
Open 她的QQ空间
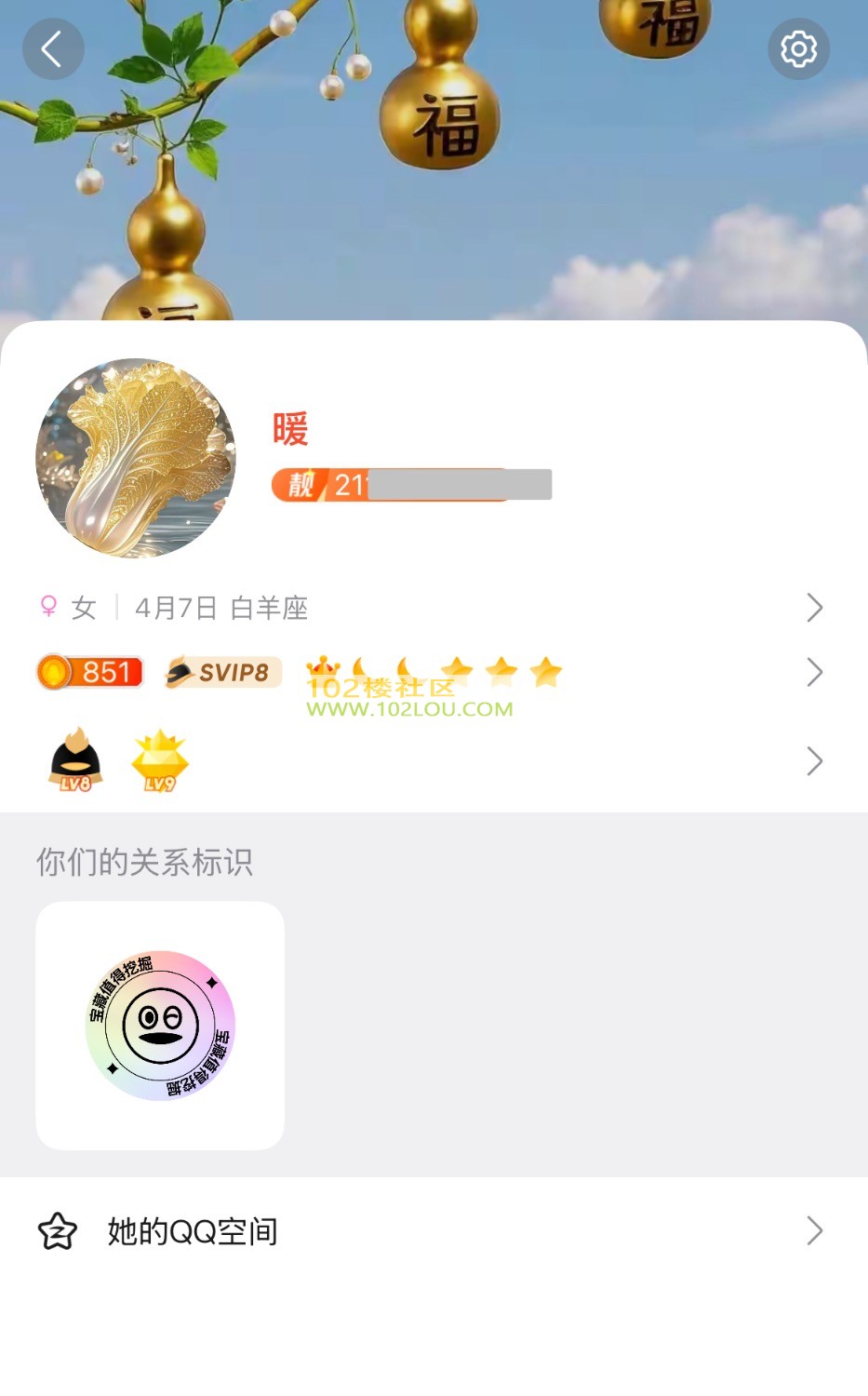click(x=428, y=1231)
